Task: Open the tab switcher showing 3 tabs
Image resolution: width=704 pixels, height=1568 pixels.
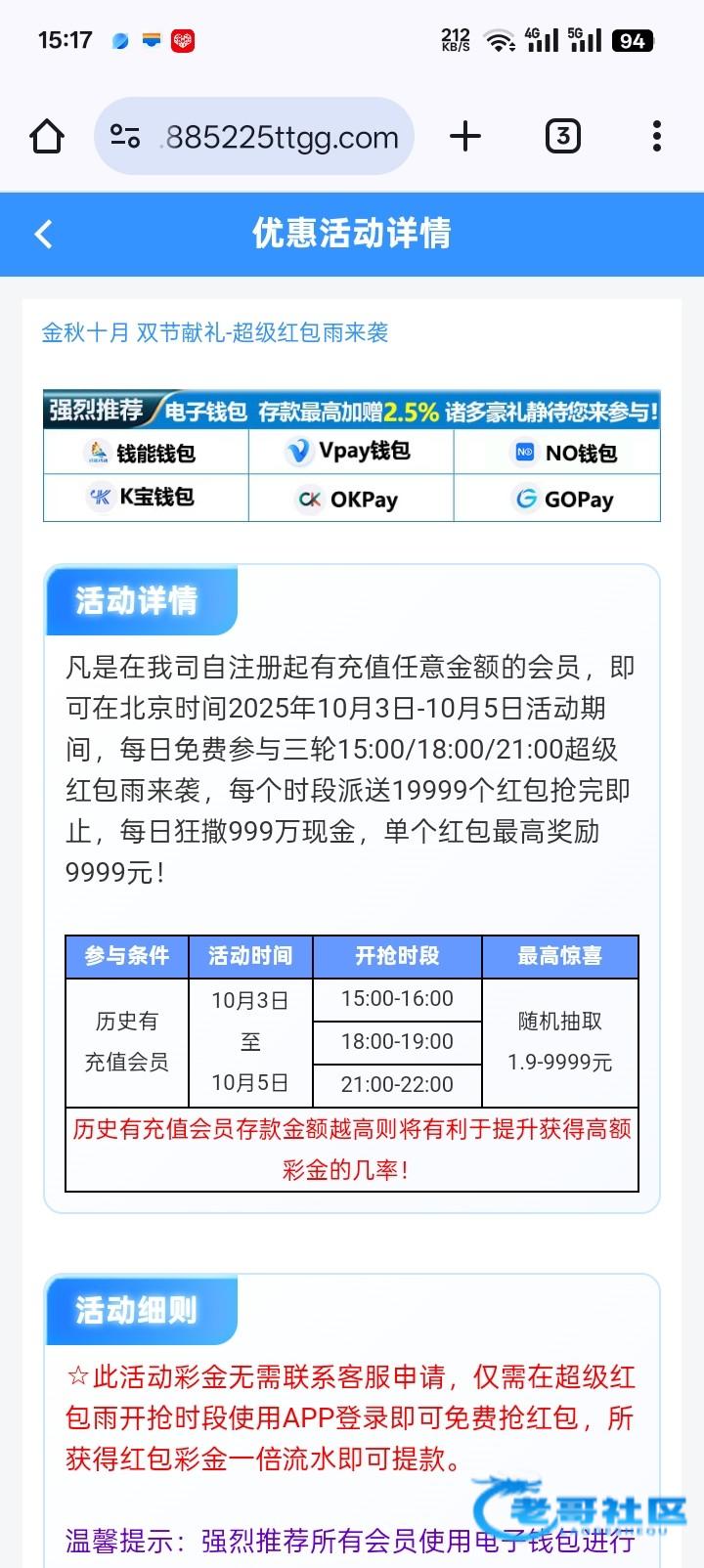Action: (562, 136)
